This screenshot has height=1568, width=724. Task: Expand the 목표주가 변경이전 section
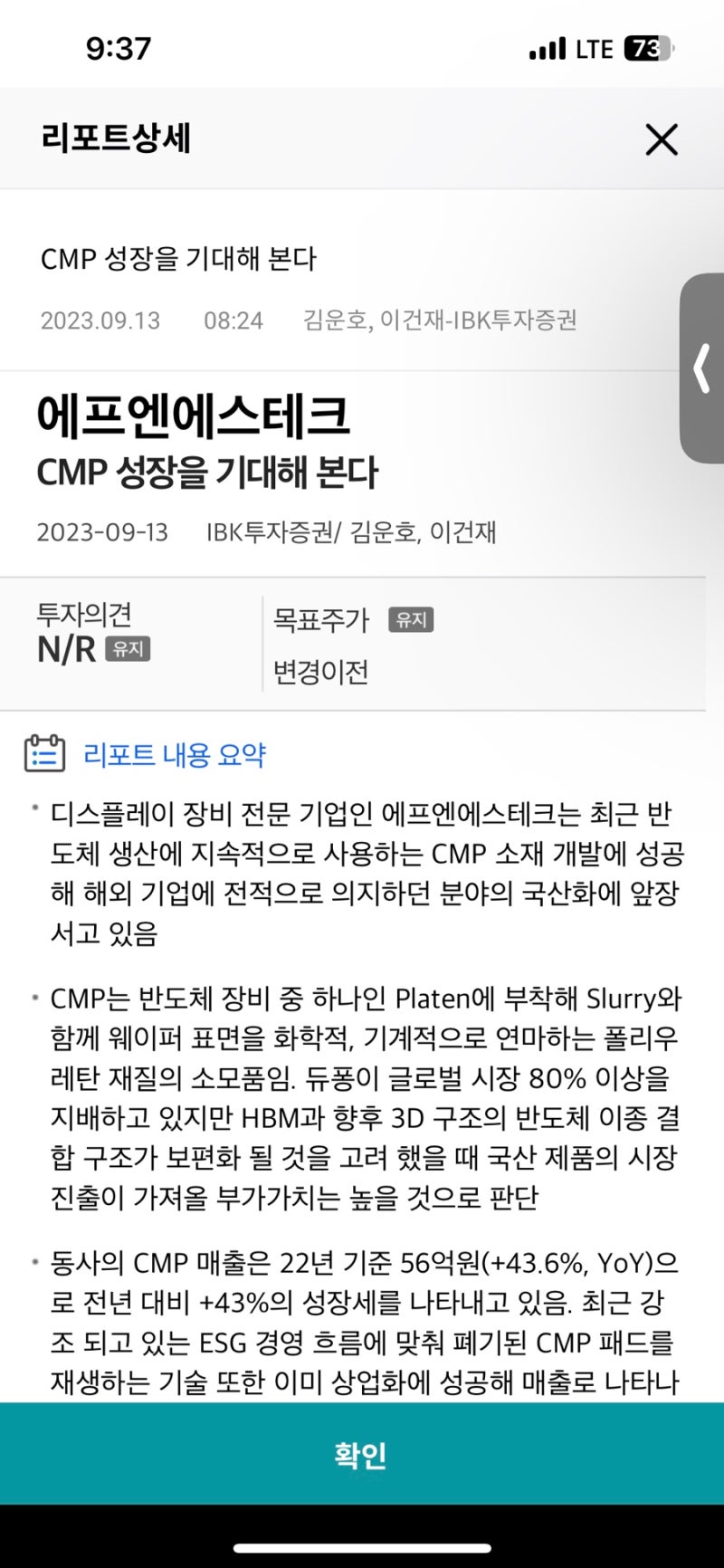tap(319, 672)
